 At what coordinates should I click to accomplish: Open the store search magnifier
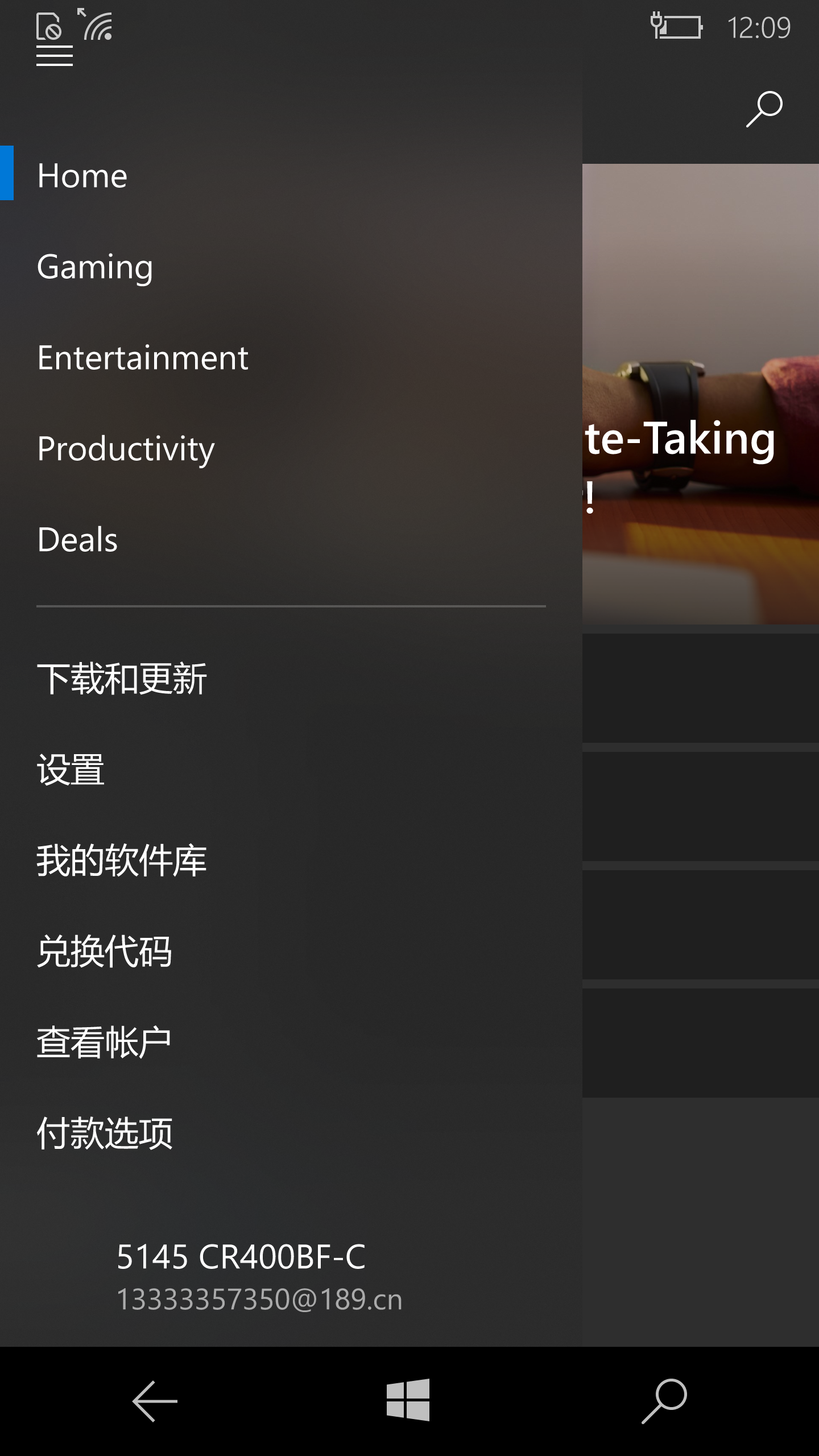pos(764,109)
